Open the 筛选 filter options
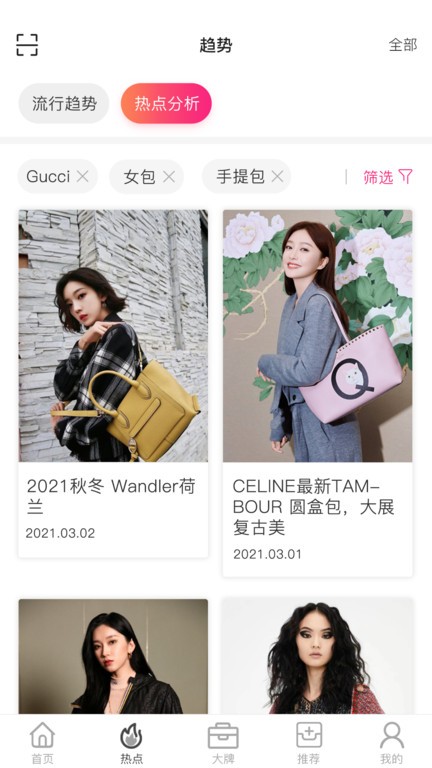432x768 pixels. point(388,177)
